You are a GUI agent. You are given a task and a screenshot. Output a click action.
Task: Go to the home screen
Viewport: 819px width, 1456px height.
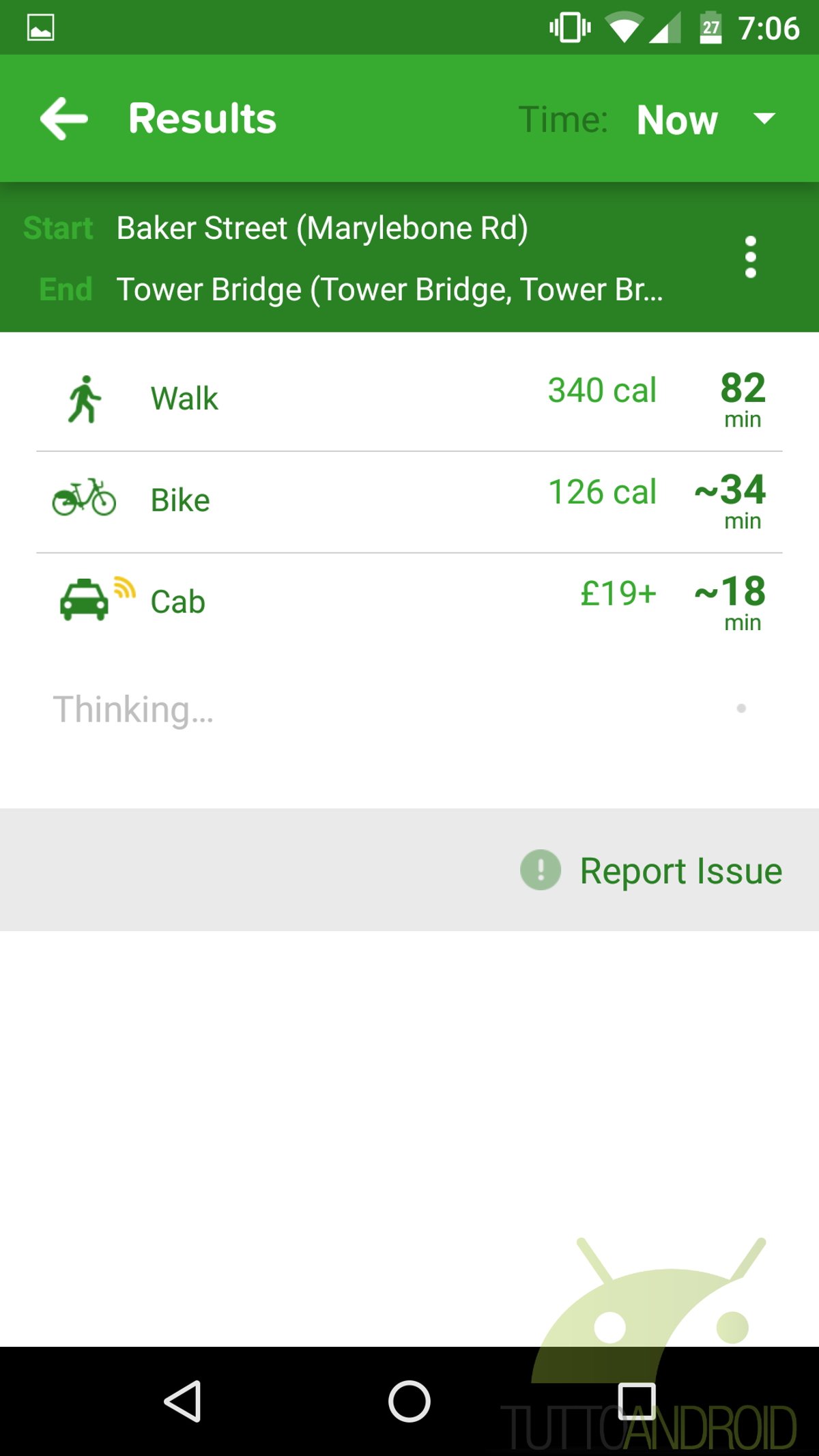(409, 1401)
